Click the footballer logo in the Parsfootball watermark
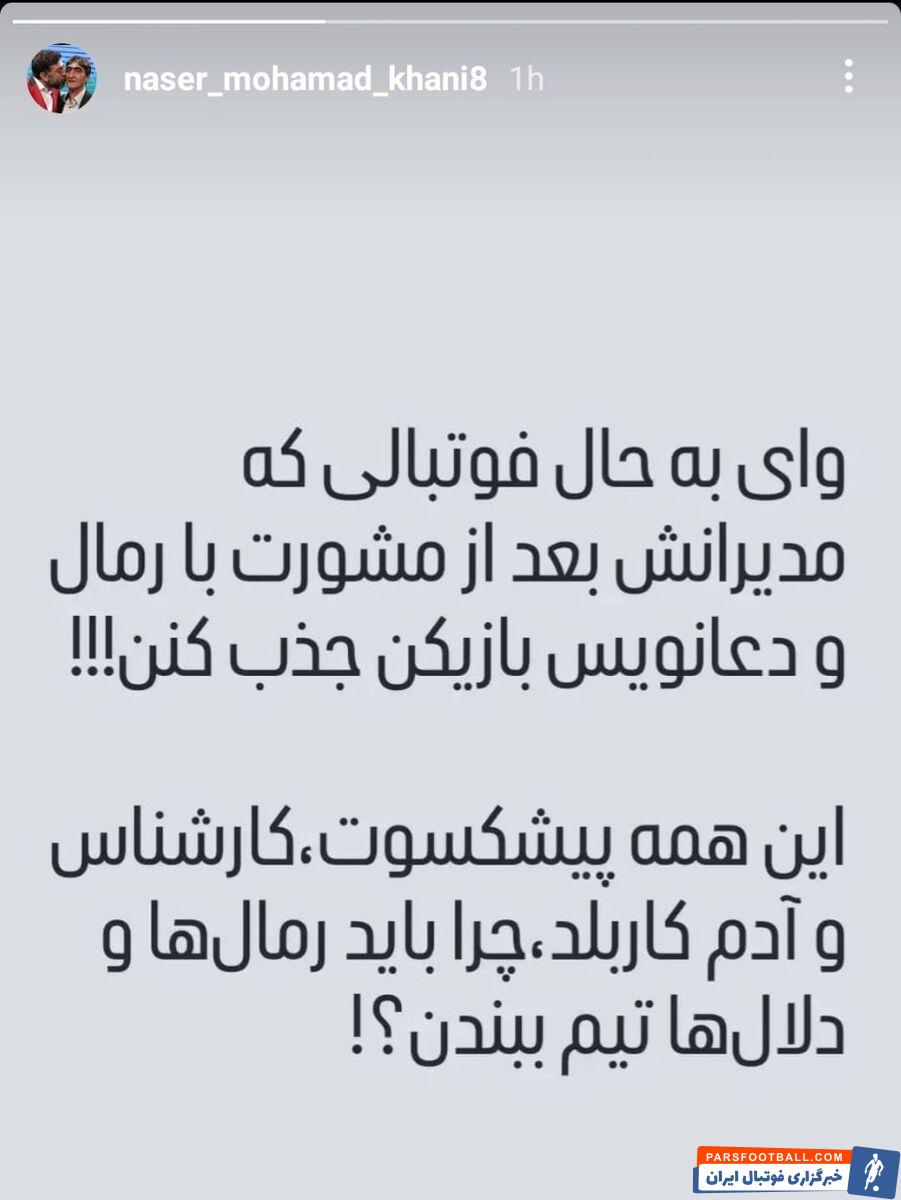 pos(873,1170)
